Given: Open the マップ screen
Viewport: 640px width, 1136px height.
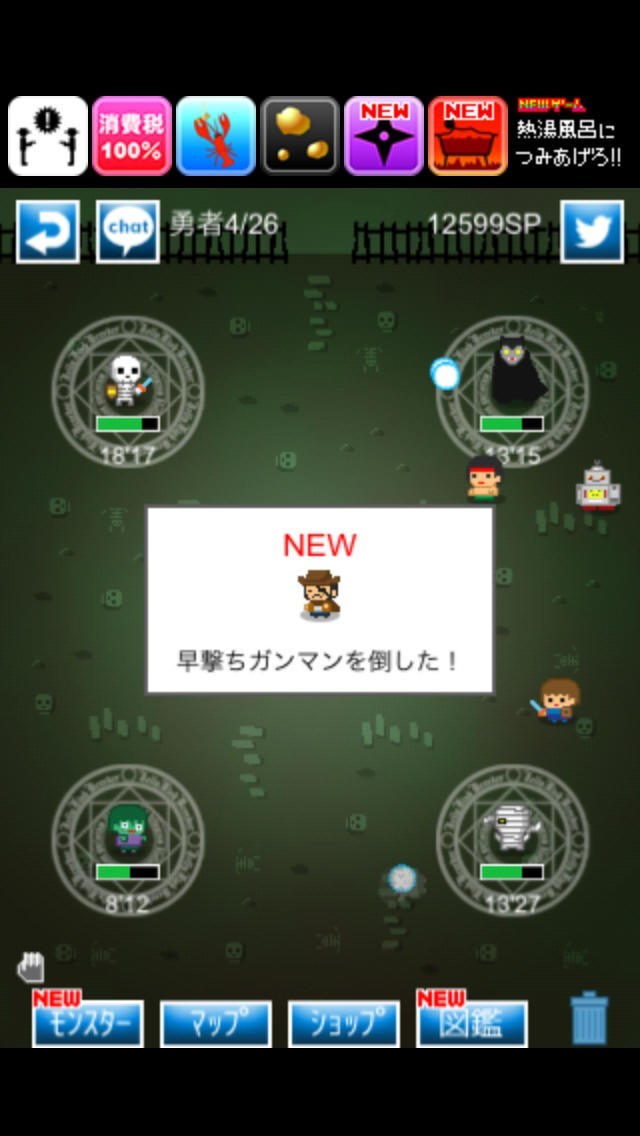Looking at the screenshot, I should (x=216, y=1023).
